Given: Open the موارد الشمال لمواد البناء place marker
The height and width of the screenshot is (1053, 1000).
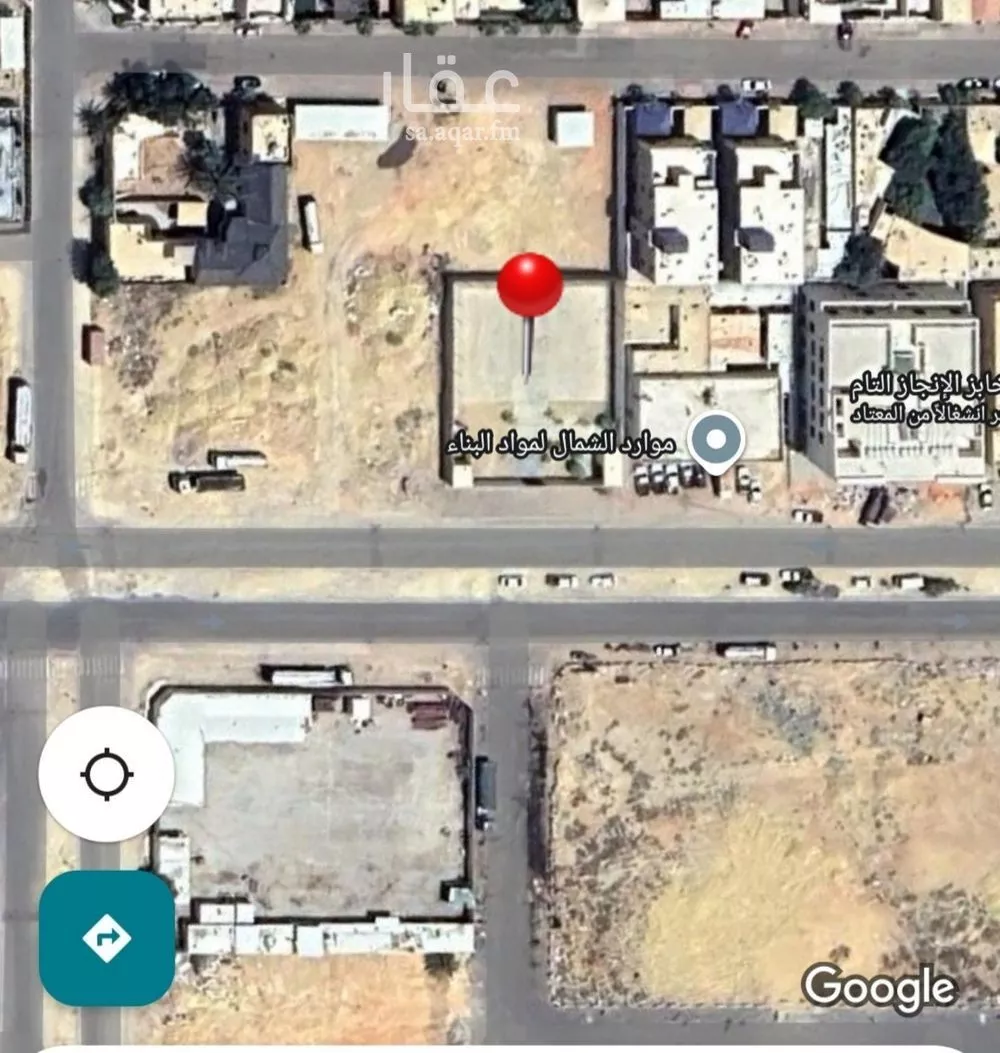Looking at the screenshot, I should 715,441.
